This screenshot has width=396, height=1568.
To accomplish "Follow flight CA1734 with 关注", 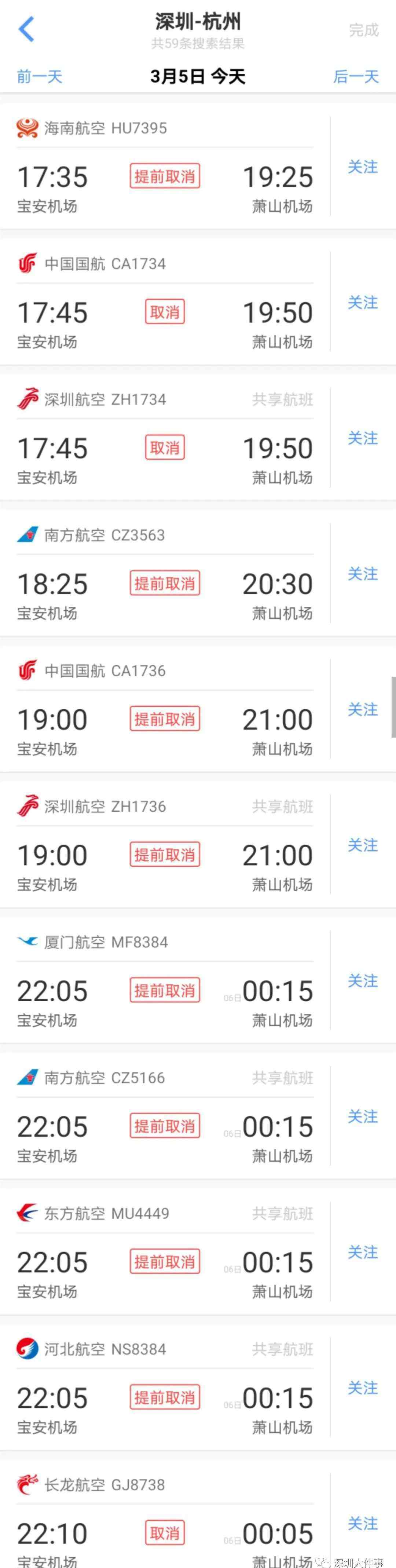I will [363, 303].
